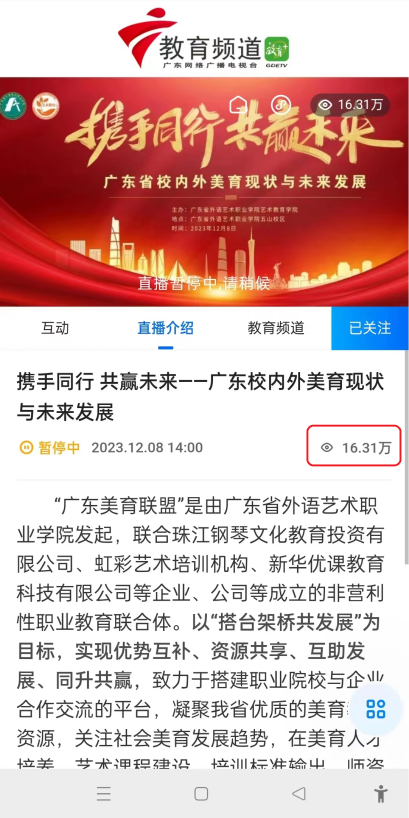Open the mini-program icon on the video
Image resolution: width=409 pixels, height=818 pixels.
[x=281, y=104]
